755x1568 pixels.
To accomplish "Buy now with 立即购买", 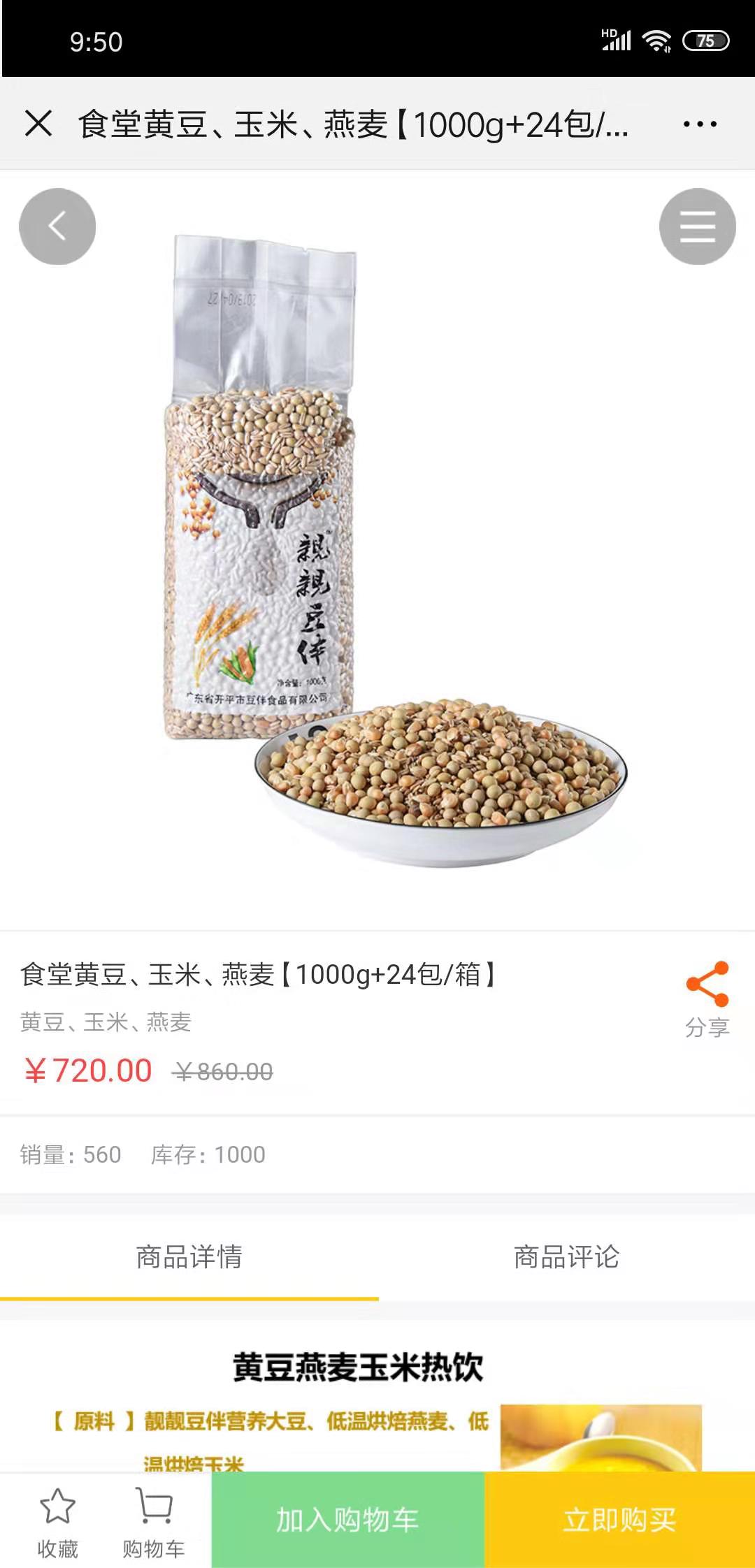I will click(619, 1520).
